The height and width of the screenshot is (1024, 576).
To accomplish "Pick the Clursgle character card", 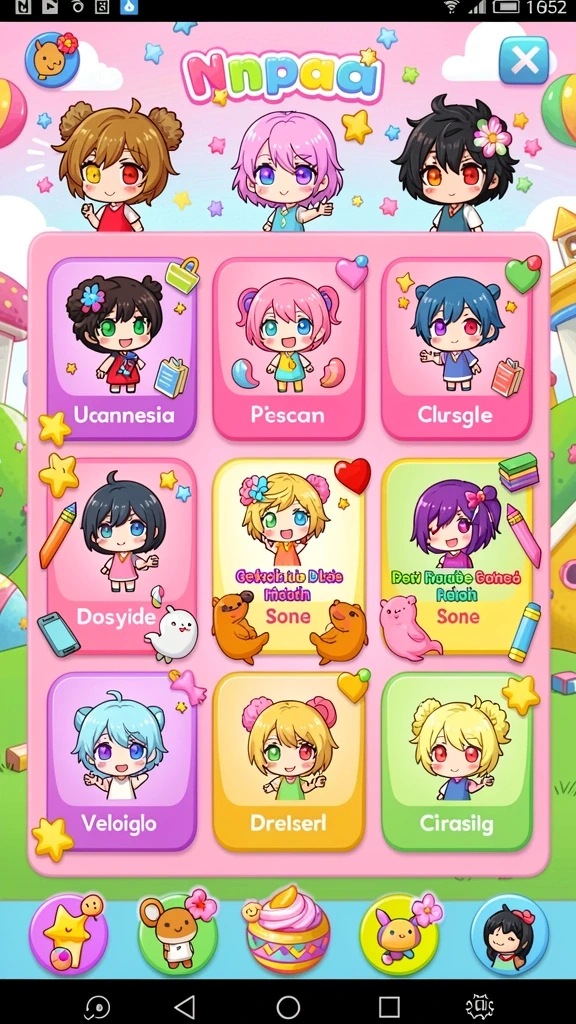I will click(456, 349).
